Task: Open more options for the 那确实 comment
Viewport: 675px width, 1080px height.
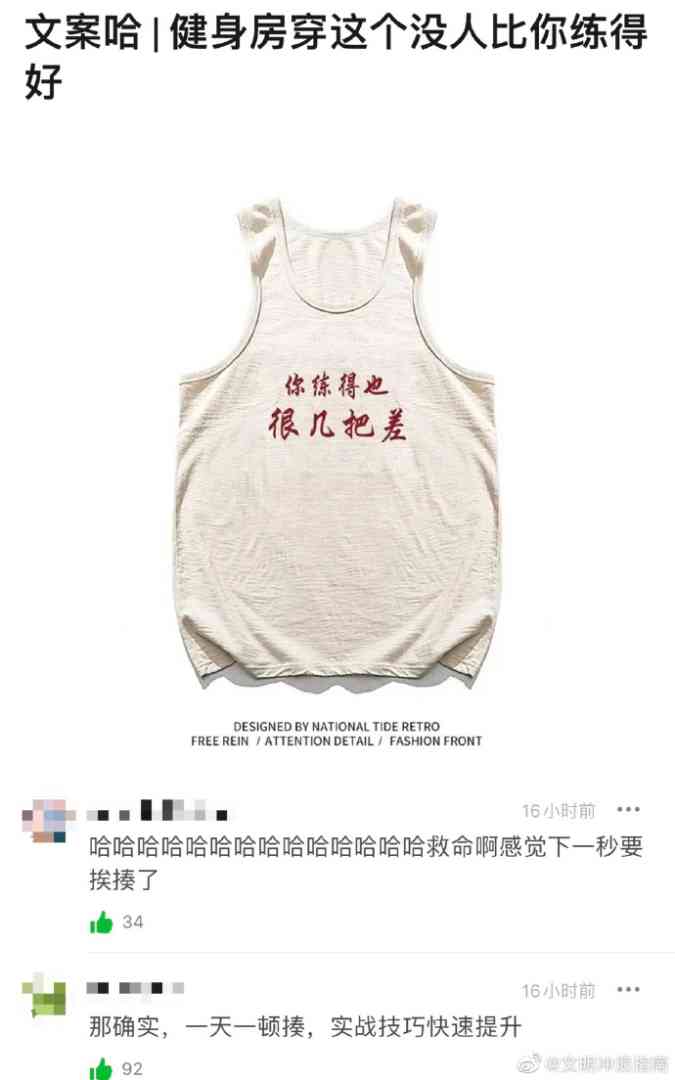Action: pos(628,989)
